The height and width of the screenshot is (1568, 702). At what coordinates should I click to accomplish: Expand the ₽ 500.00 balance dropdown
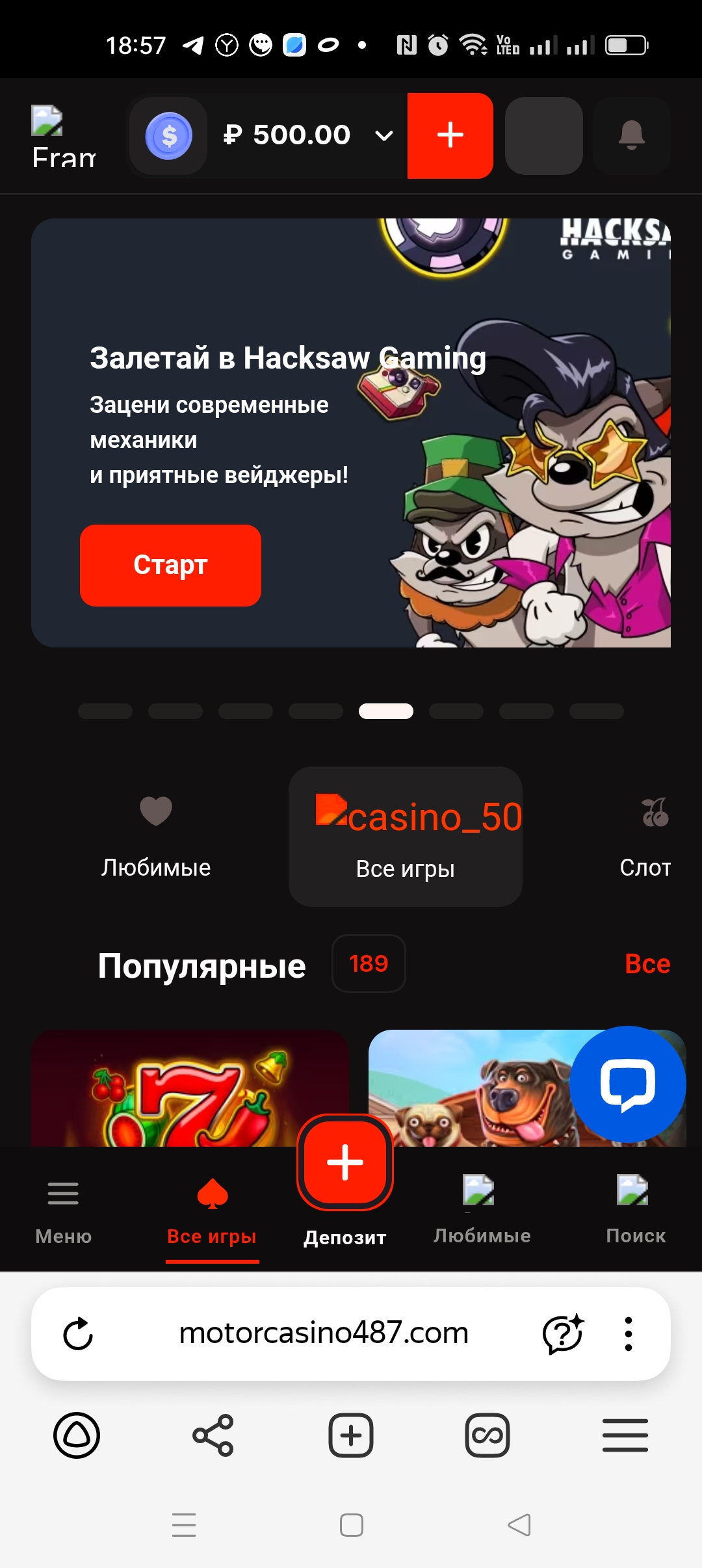pyautogui.click(x=384, y=136)
